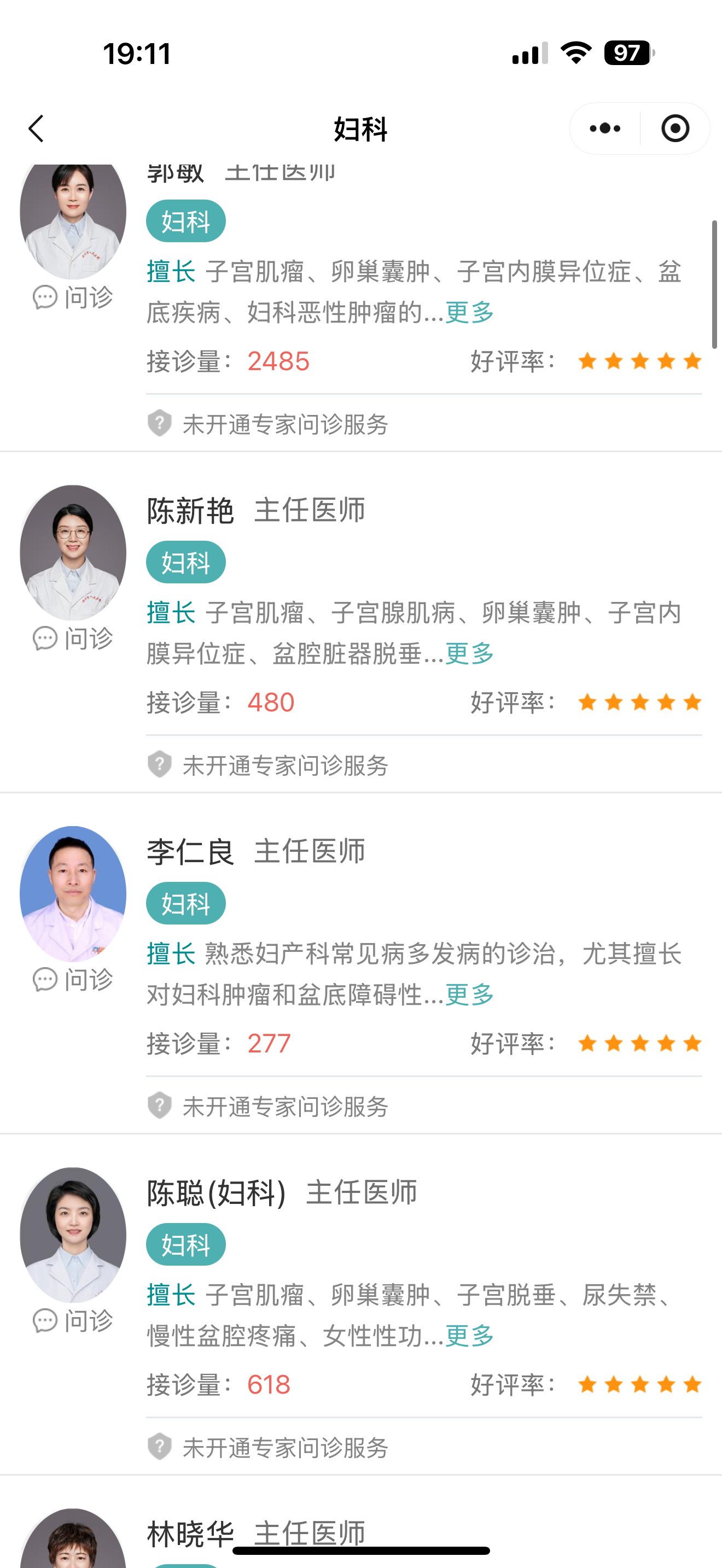Screen dimensions: 722x1568
Task: Open doctor 林晓华's profile
Action: tap(190, 1532)
